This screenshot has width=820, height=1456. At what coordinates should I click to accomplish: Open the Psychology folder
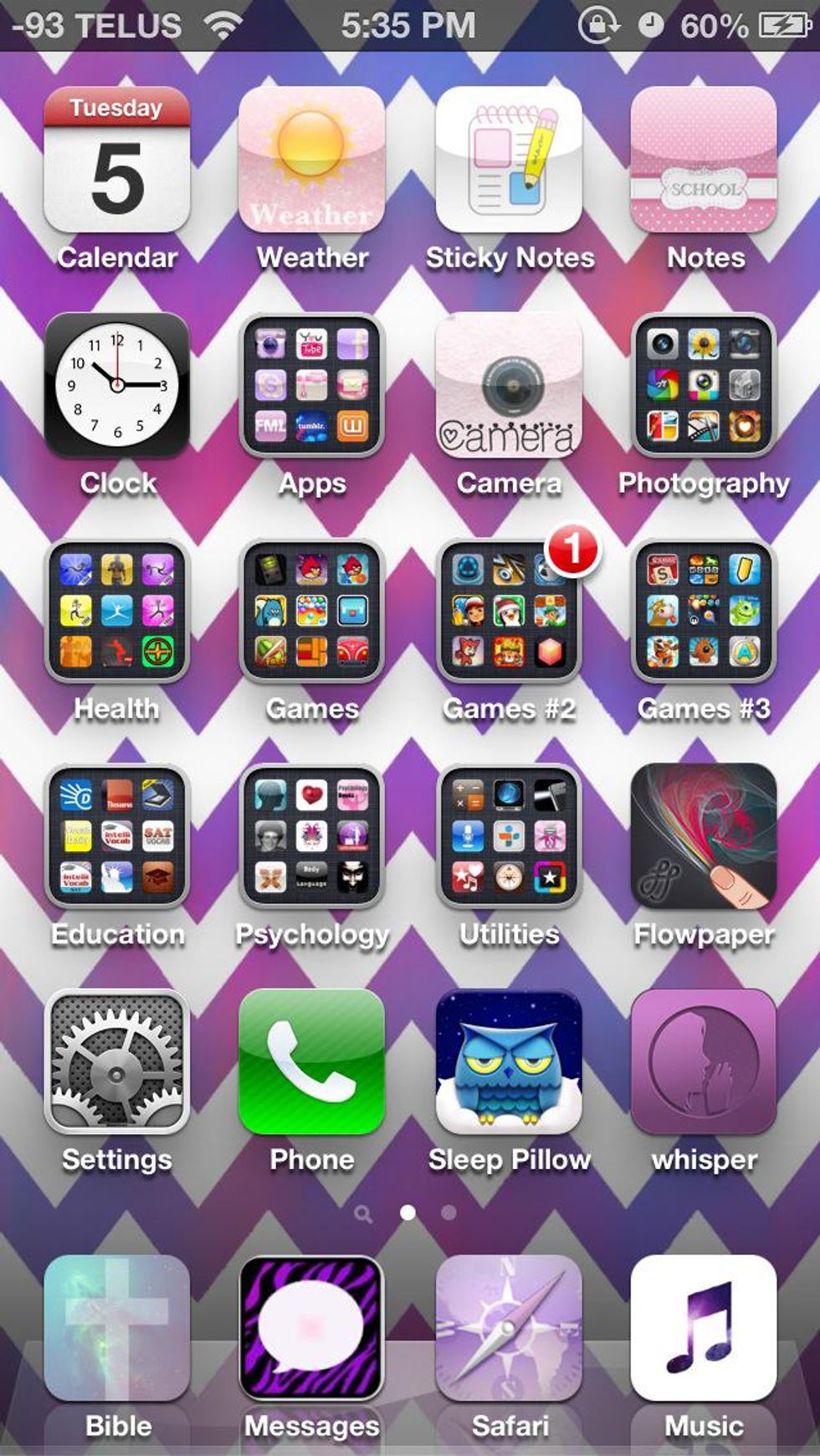click(x=311, y=837)
